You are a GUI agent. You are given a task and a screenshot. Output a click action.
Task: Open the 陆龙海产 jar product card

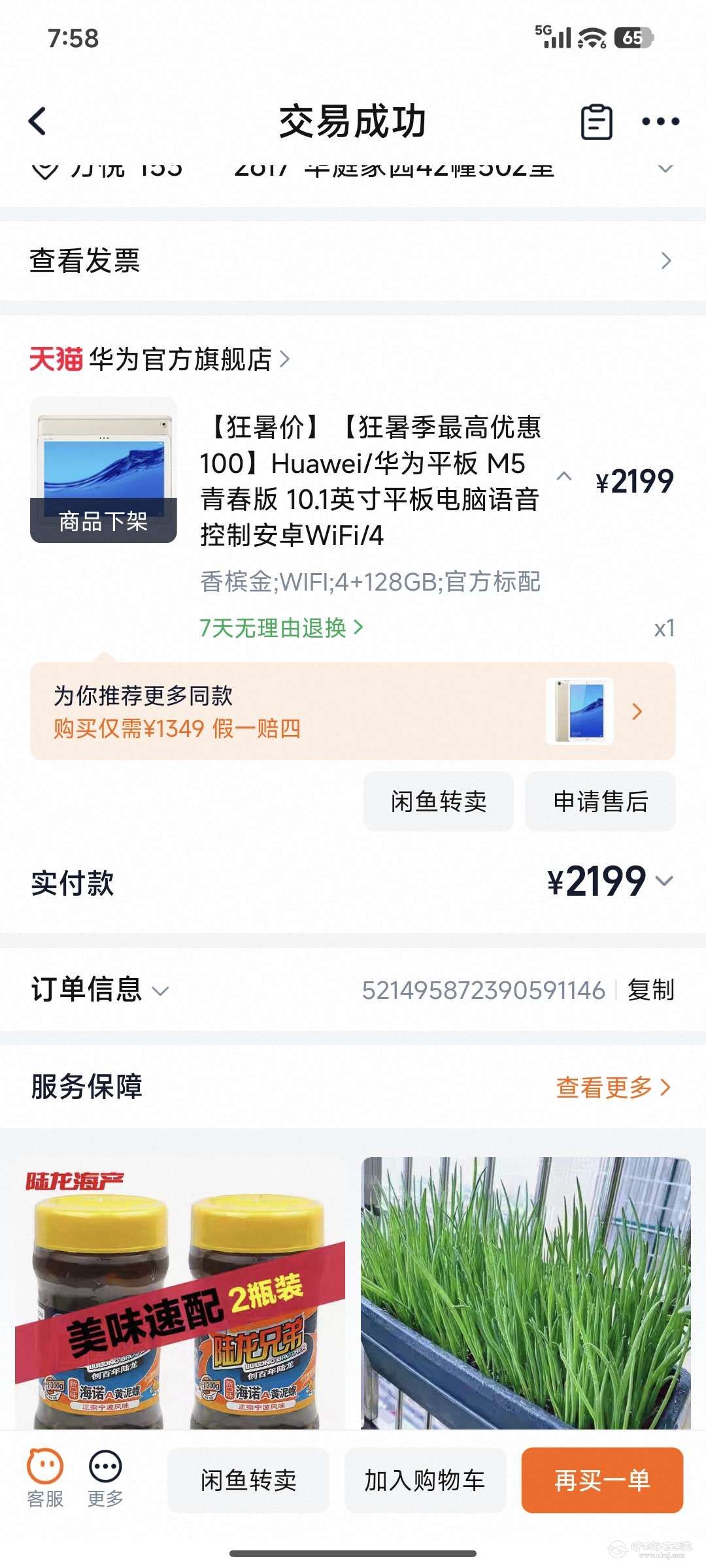pos(180,1294)
